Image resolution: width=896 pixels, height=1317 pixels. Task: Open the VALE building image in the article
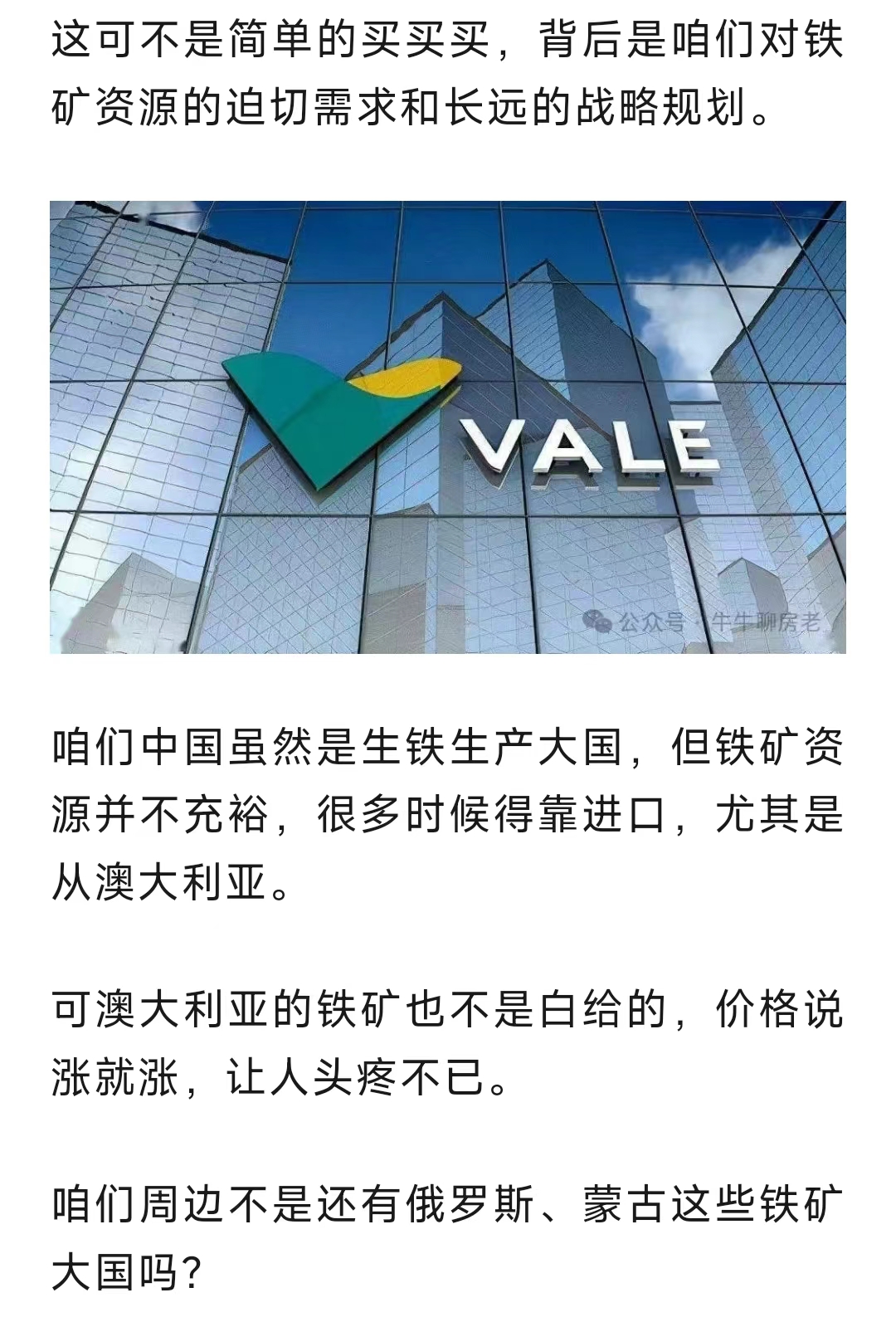(448, 427)
